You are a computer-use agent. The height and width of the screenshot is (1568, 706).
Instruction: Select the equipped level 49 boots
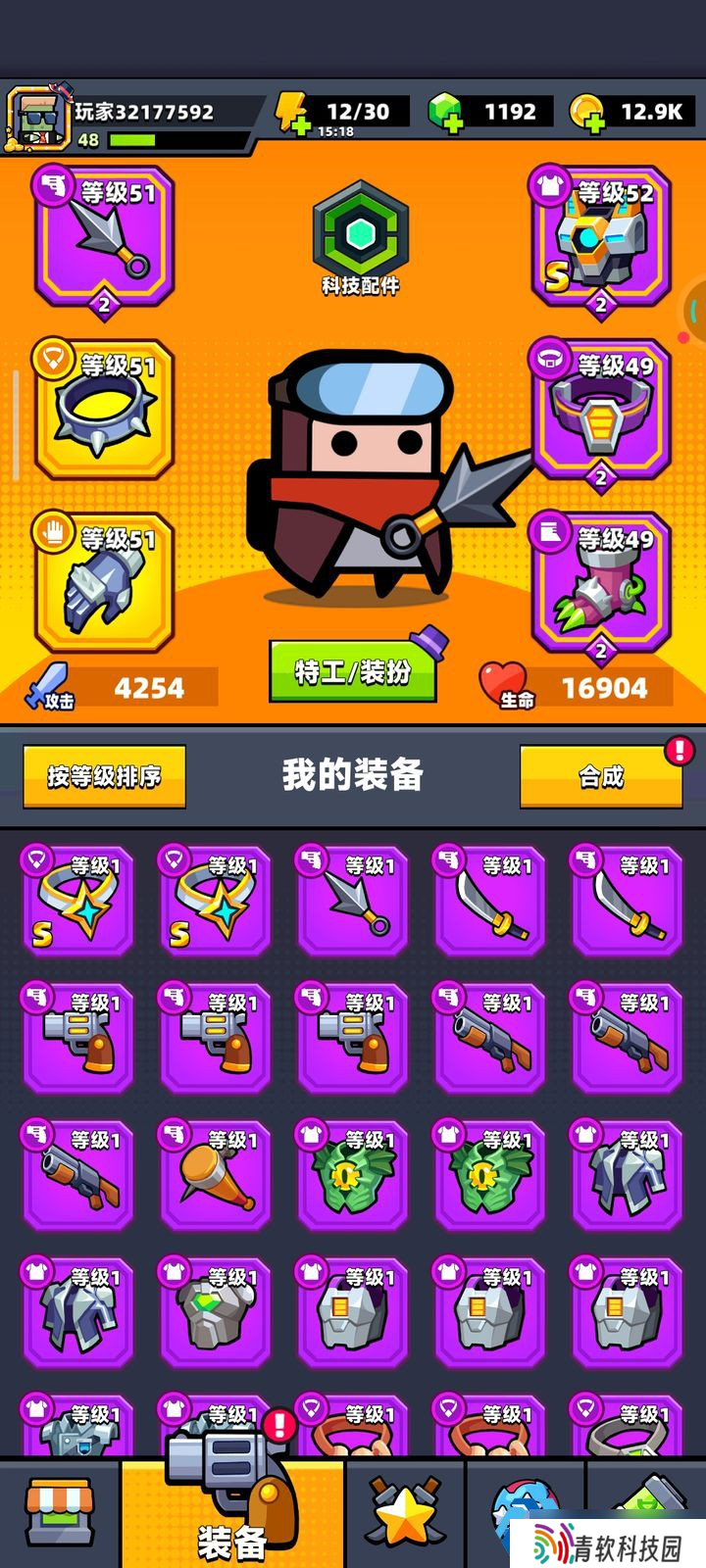pyautogui.click(x=601, y=581)
